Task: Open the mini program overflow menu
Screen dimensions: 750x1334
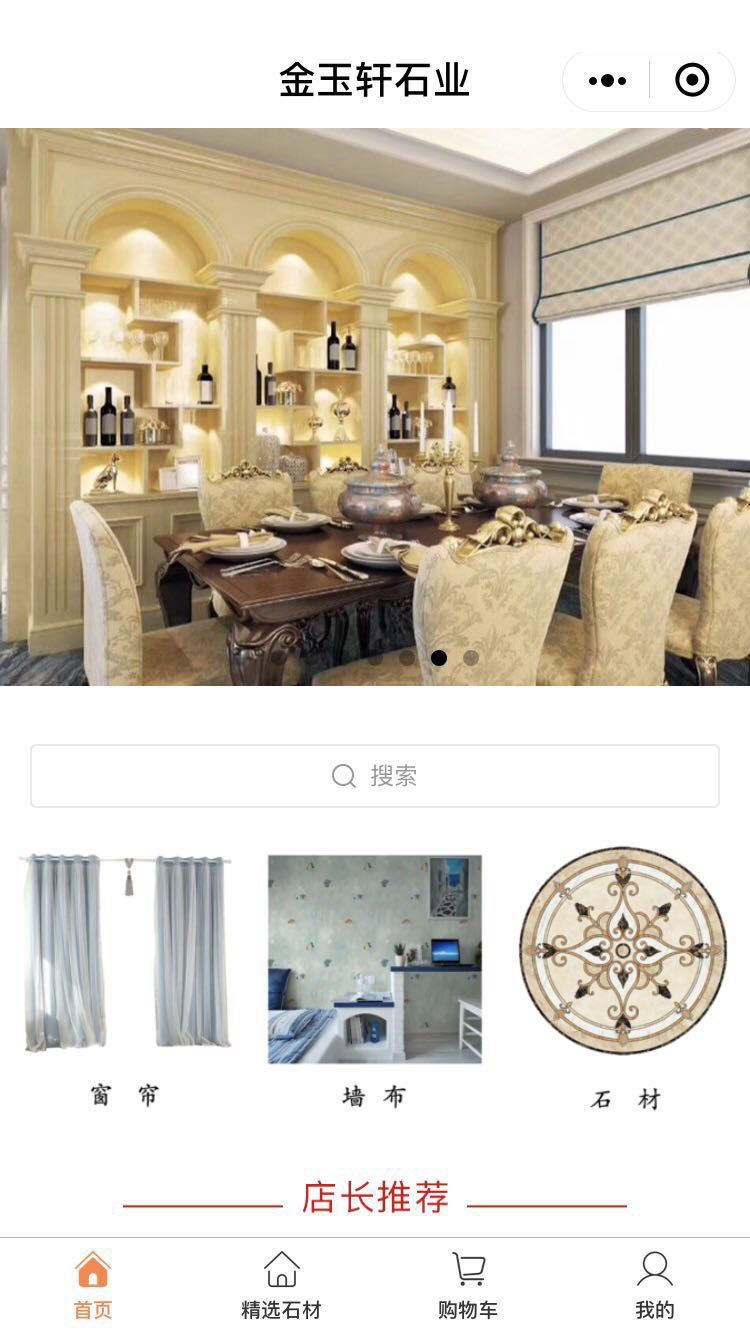Action: click(x=607, y=81)
